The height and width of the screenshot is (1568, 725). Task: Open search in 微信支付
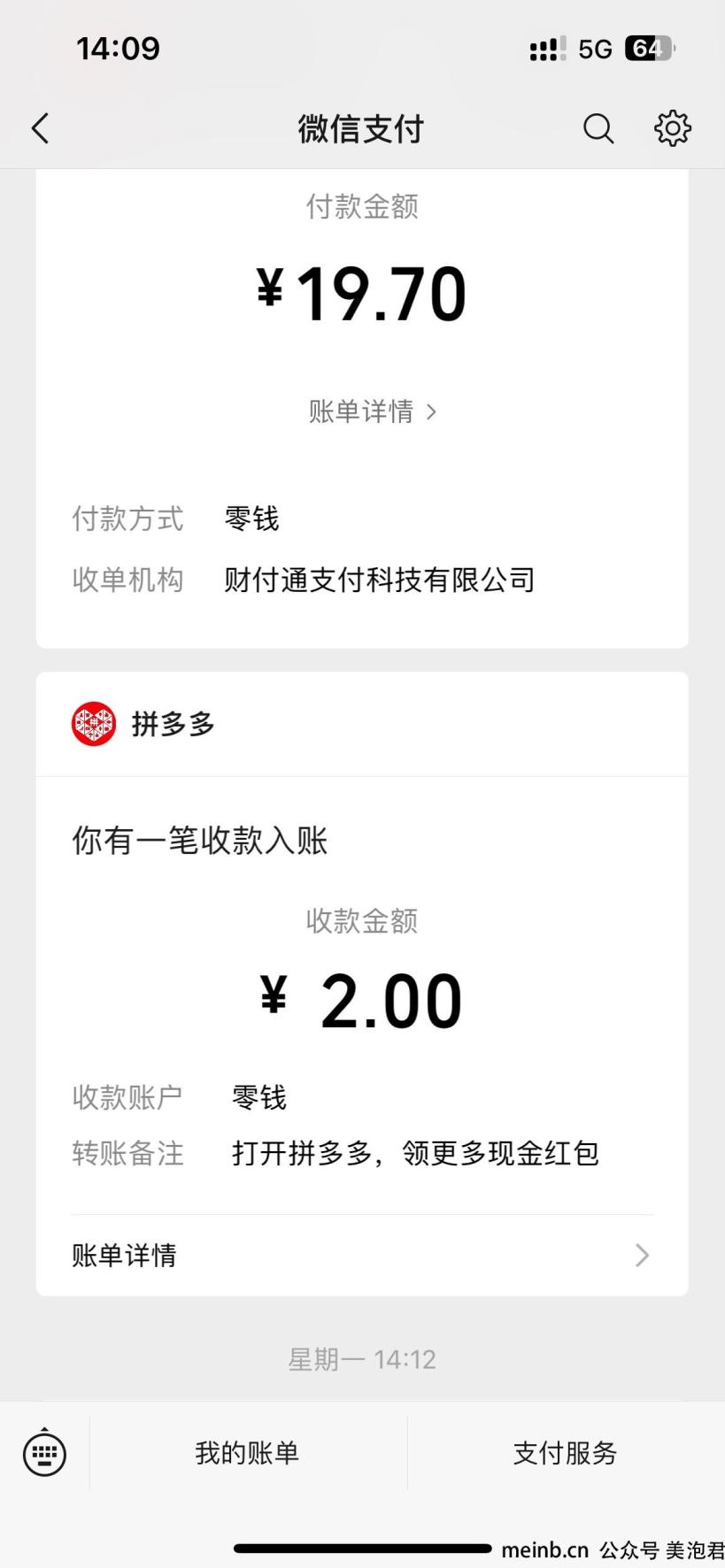tap(598, 129)
